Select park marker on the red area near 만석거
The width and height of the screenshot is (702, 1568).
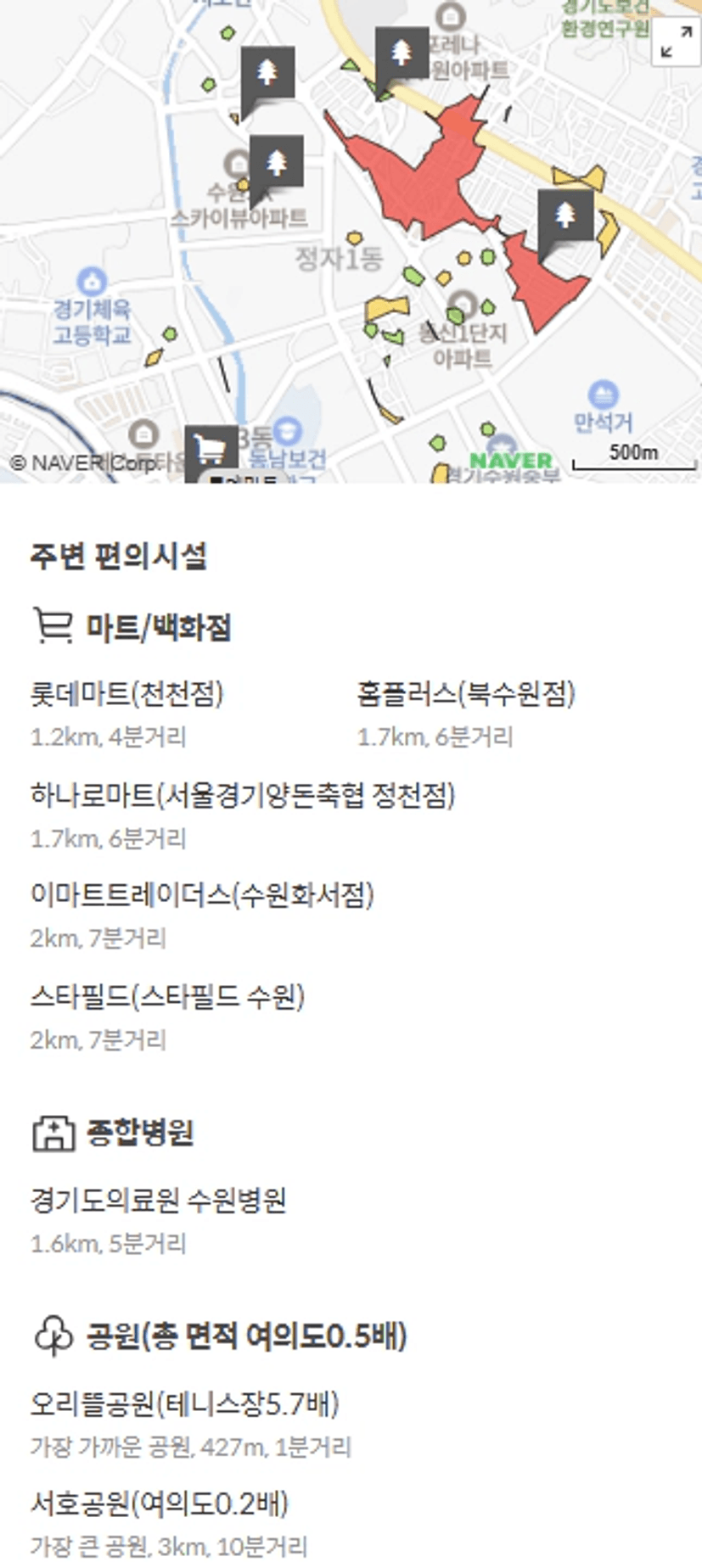565,218
